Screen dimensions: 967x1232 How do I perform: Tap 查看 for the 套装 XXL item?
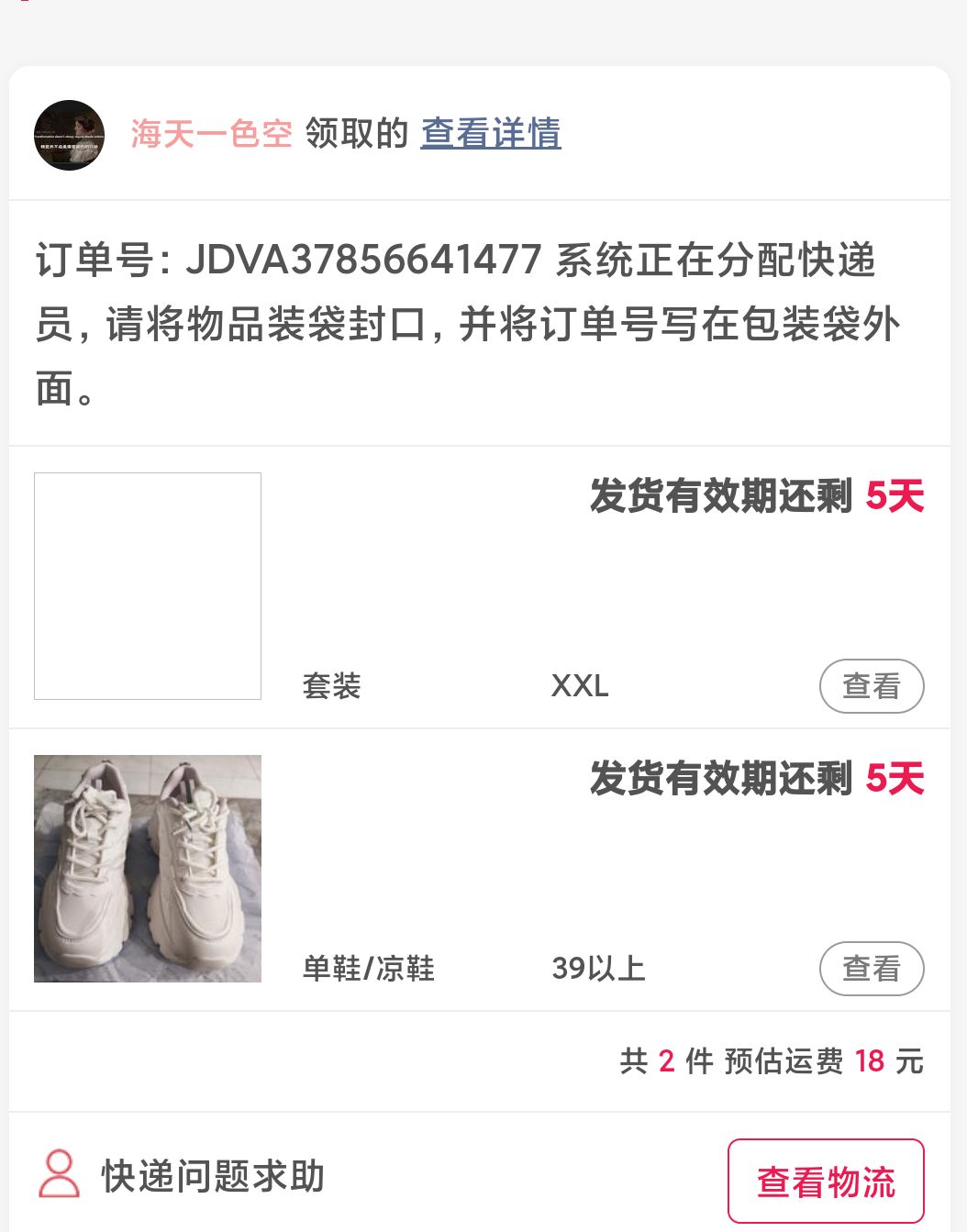[x=871, y=686]
